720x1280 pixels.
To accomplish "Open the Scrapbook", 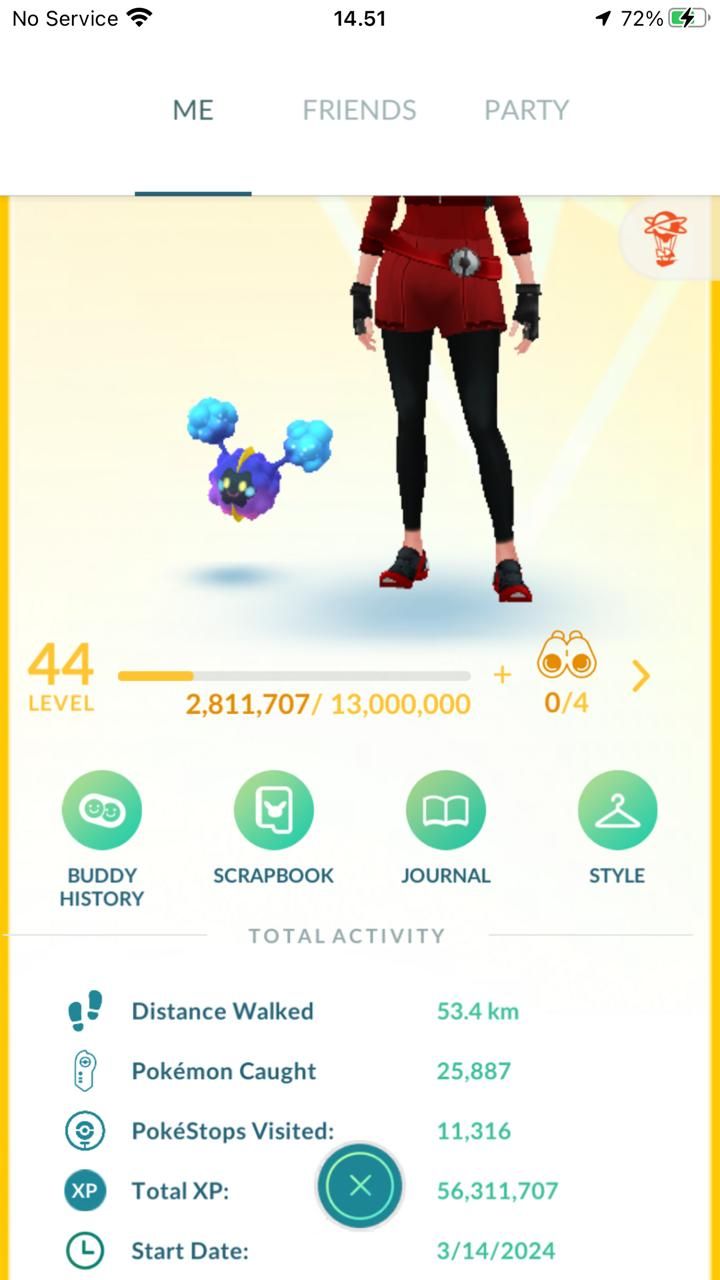I will click(273, 811).
